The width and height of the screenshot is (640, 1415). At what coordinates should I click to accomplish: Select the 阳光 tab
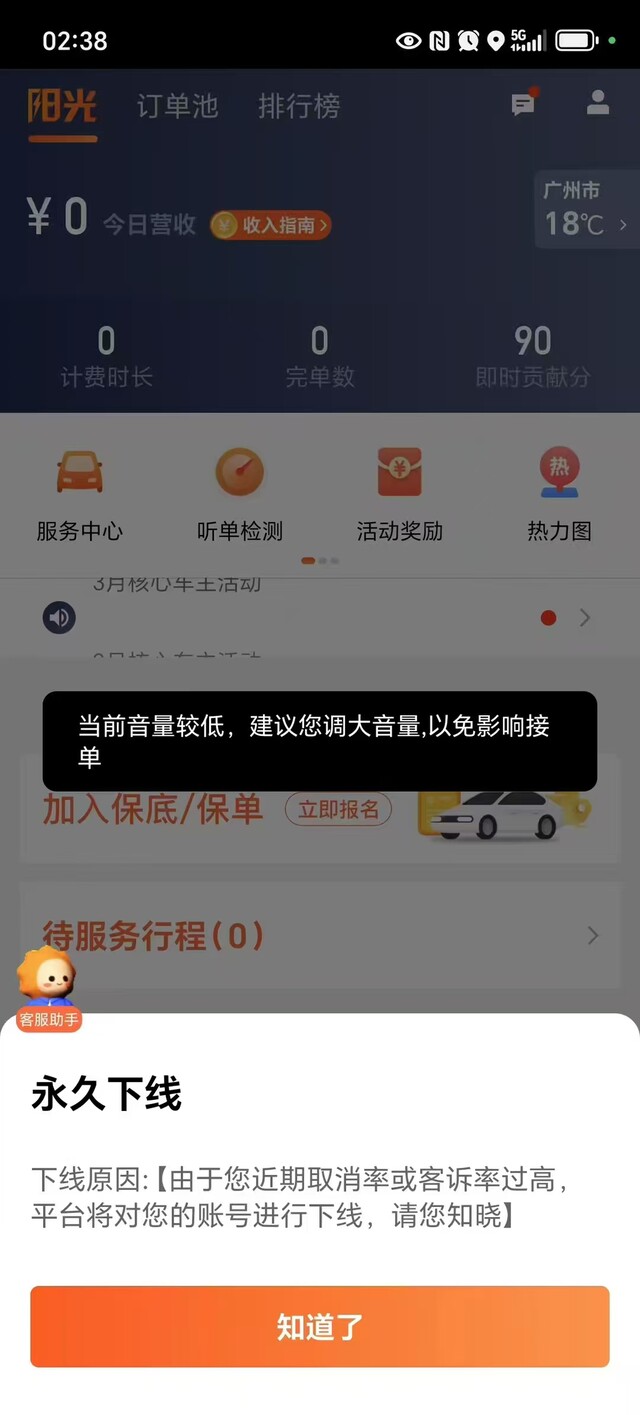[x=62, y=106]
